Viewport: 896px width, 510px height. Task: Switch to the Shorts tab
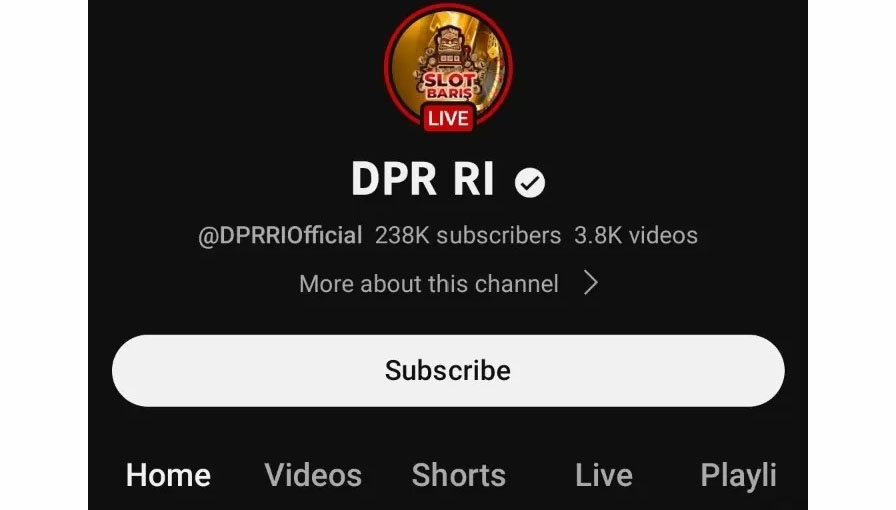pos(459,475)
